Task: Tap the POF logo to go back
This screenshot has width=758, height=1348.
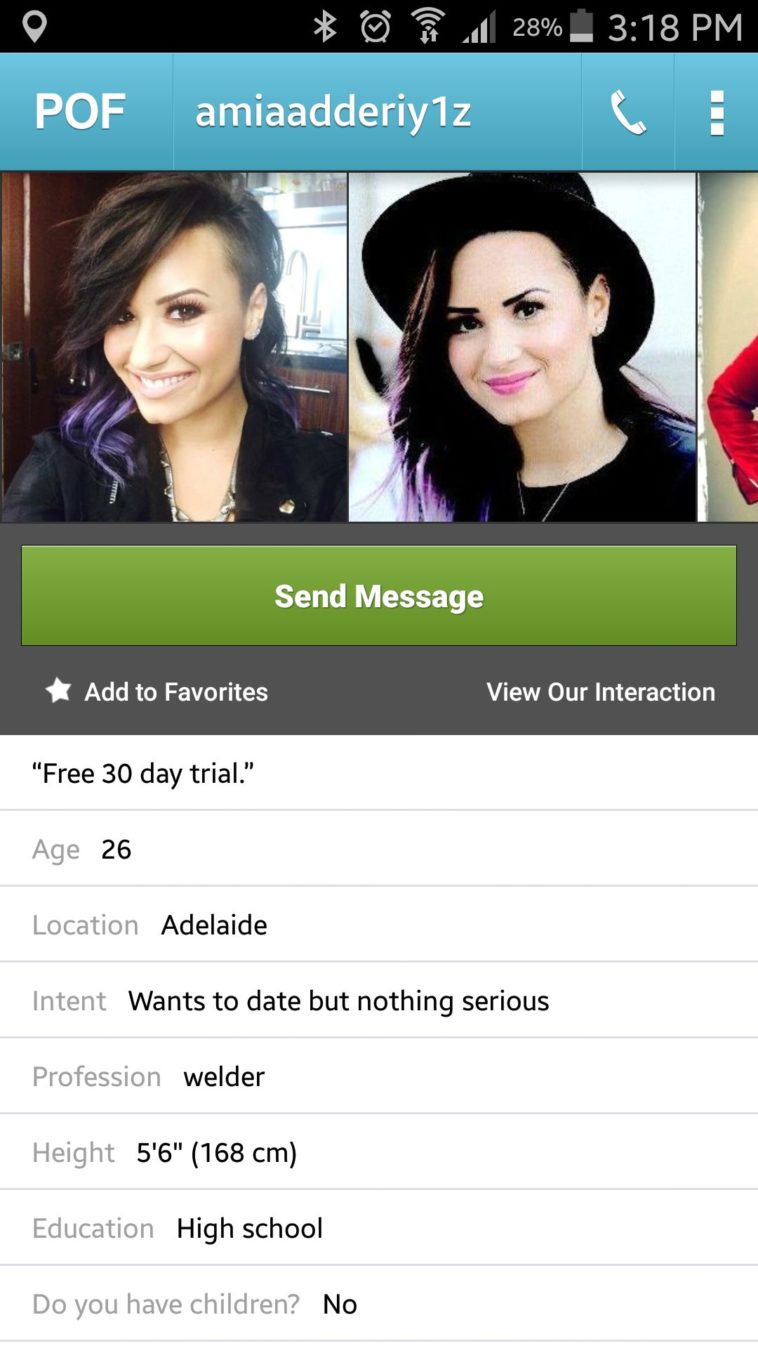Action: (x=80, y=112)
